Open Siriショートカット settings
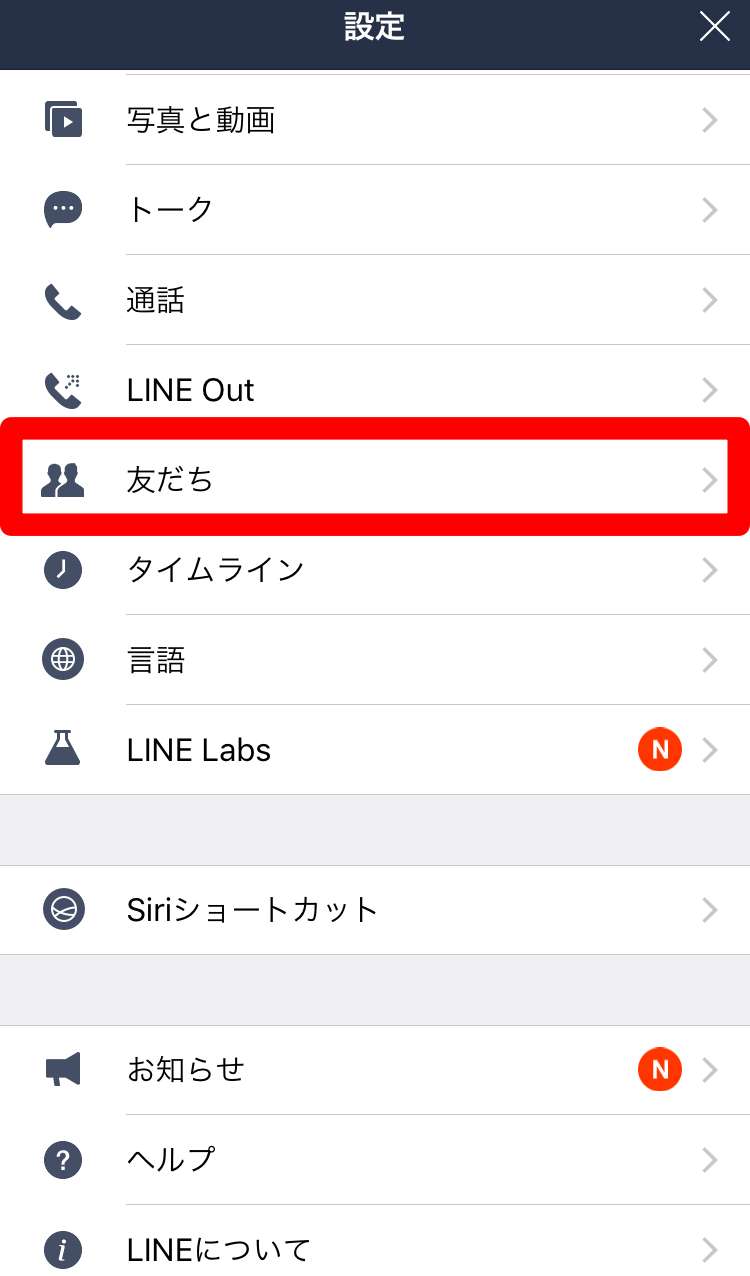The width and height of the screenshot is (750, 1276). tap(375, 910)
